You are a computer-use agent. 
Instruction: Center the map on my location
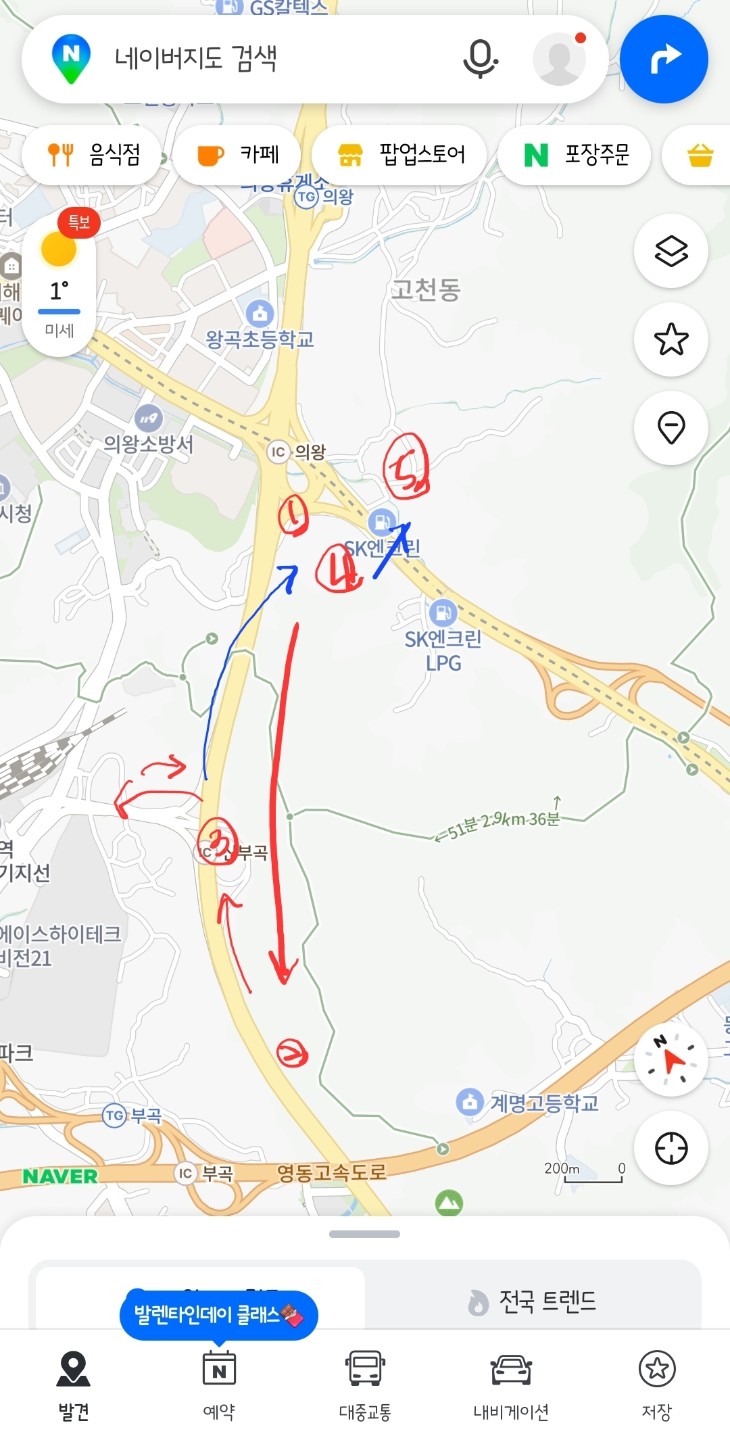click(x=671, y=1148)
